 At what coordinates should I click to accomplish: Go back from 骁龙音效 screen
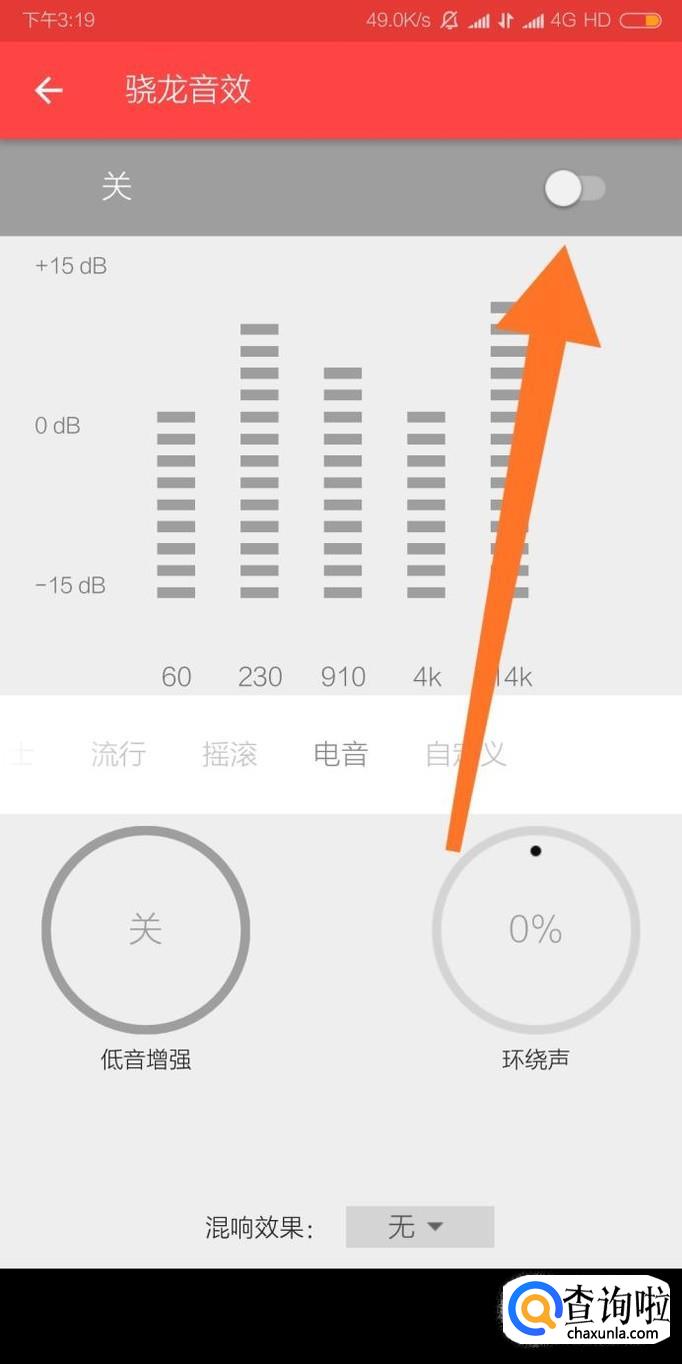[48, 91]
